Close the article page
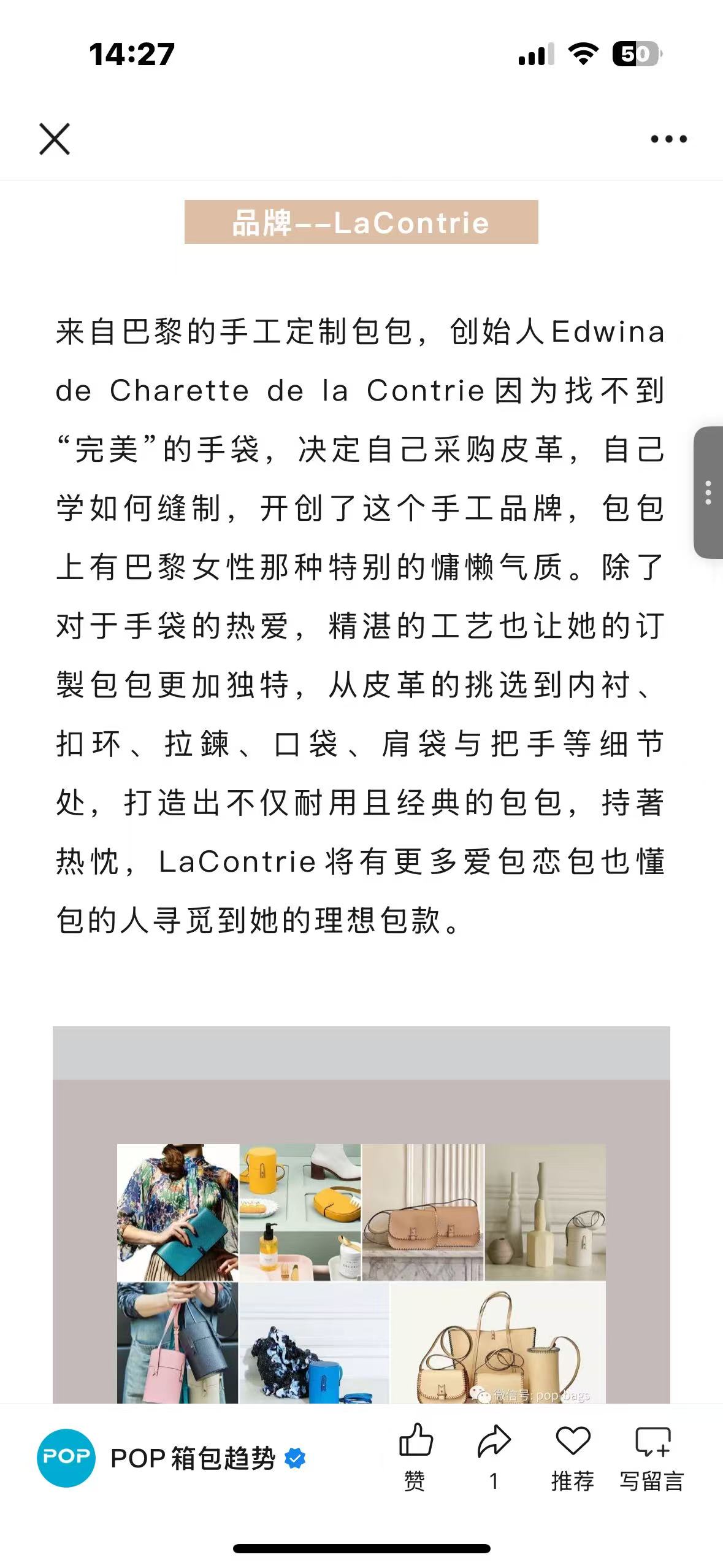The width and height of the screenshot is (723, 1568). pos(55,139)
